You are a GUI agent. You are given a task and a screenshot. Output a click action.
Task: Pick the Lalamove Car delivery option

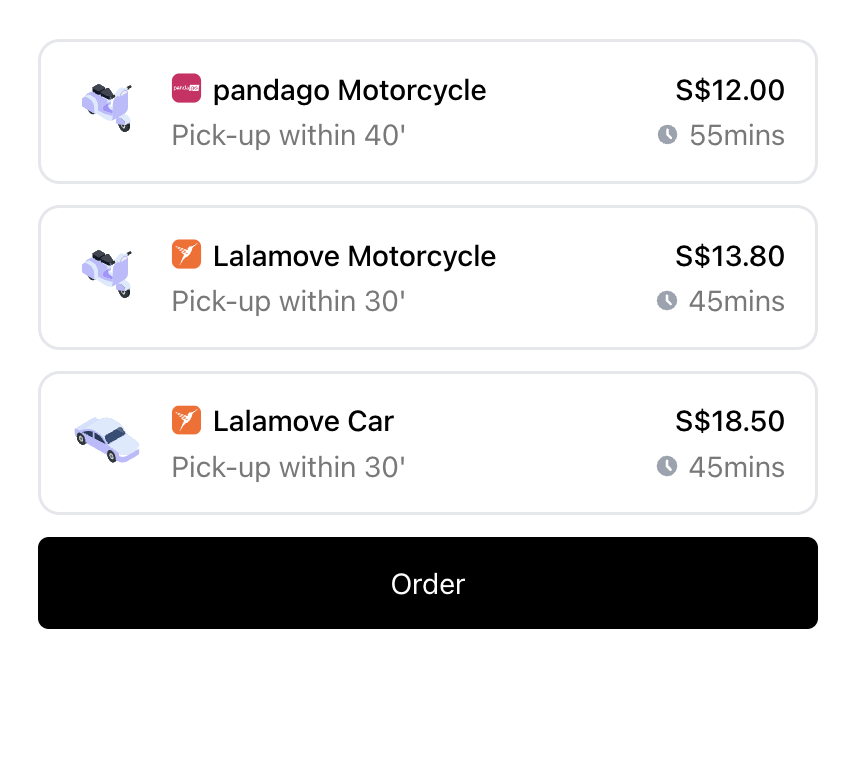428,443
